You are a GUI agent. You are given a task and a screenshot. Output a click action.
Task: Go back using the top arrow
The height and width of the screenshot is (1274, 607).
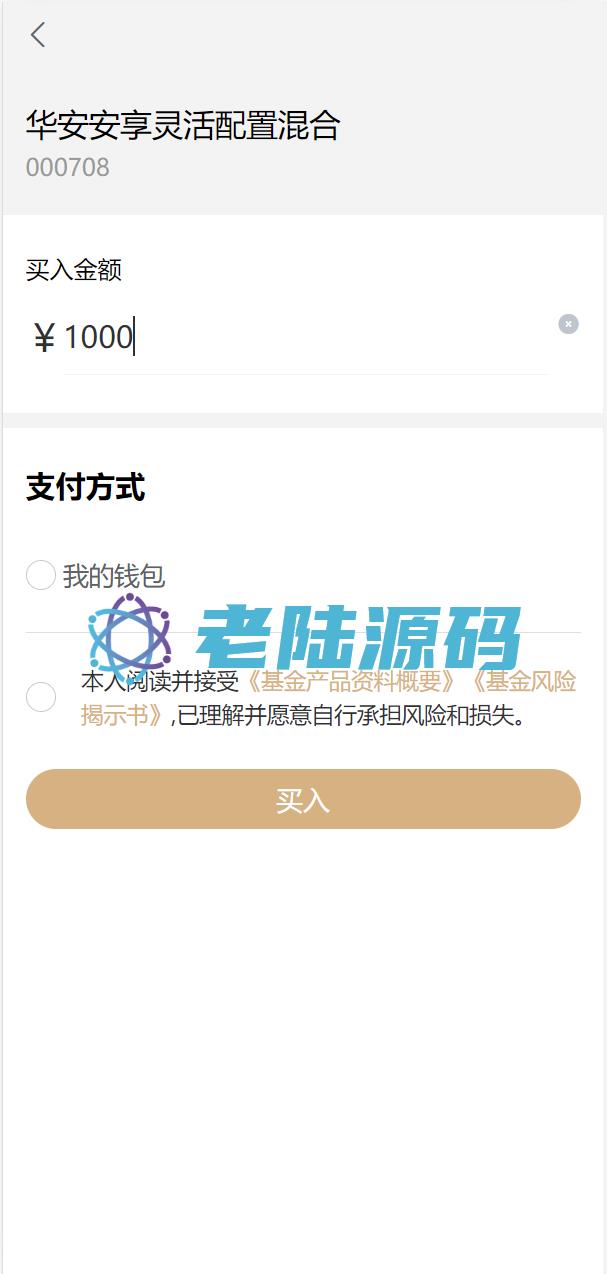[38, 35]
